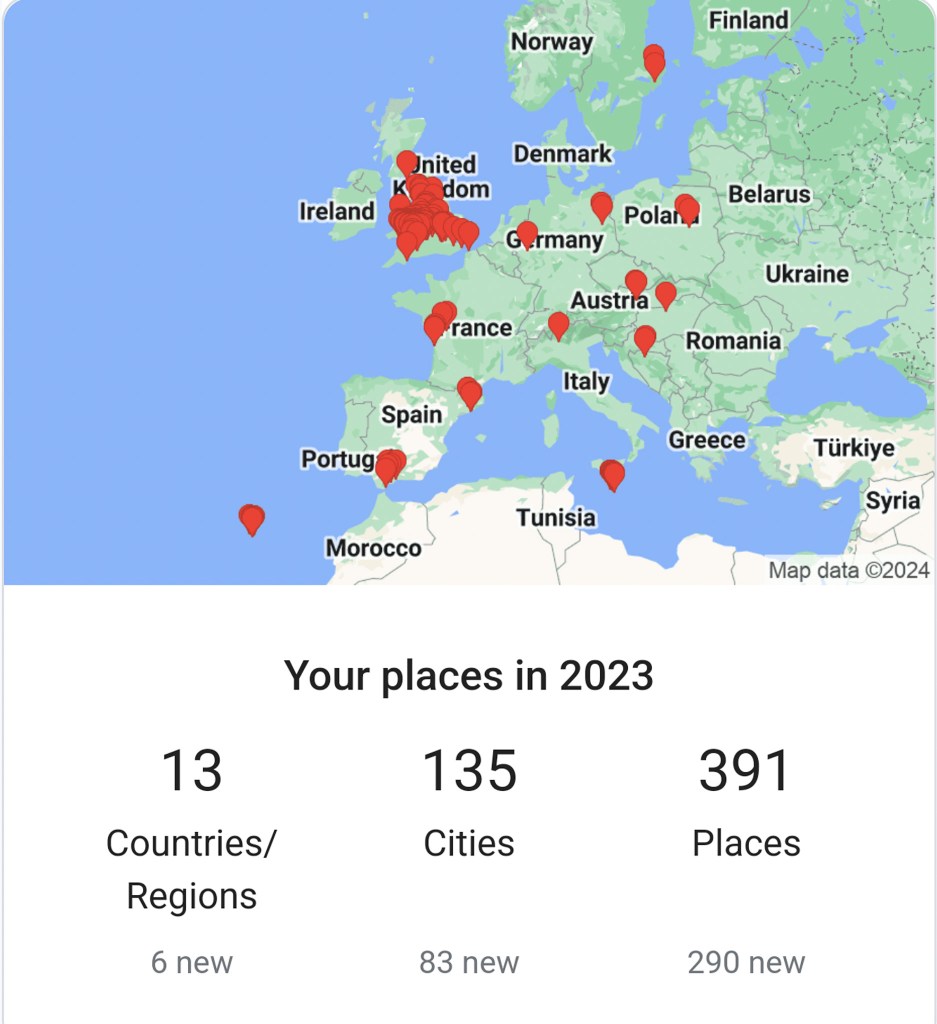Open the 2023 places map card
This screenshot has width=937, height=1024.
pyautogui.click(x=468, y=290)
